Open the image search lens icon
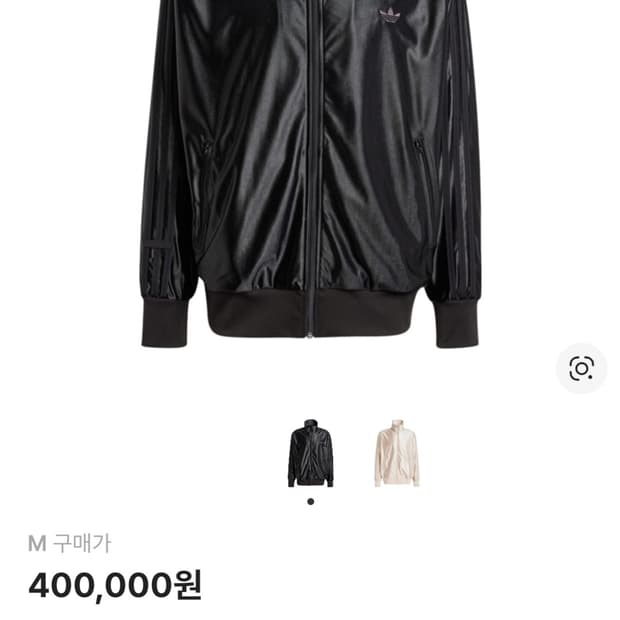The height and width of the screenshot is (620, 620). pos(581,368)
